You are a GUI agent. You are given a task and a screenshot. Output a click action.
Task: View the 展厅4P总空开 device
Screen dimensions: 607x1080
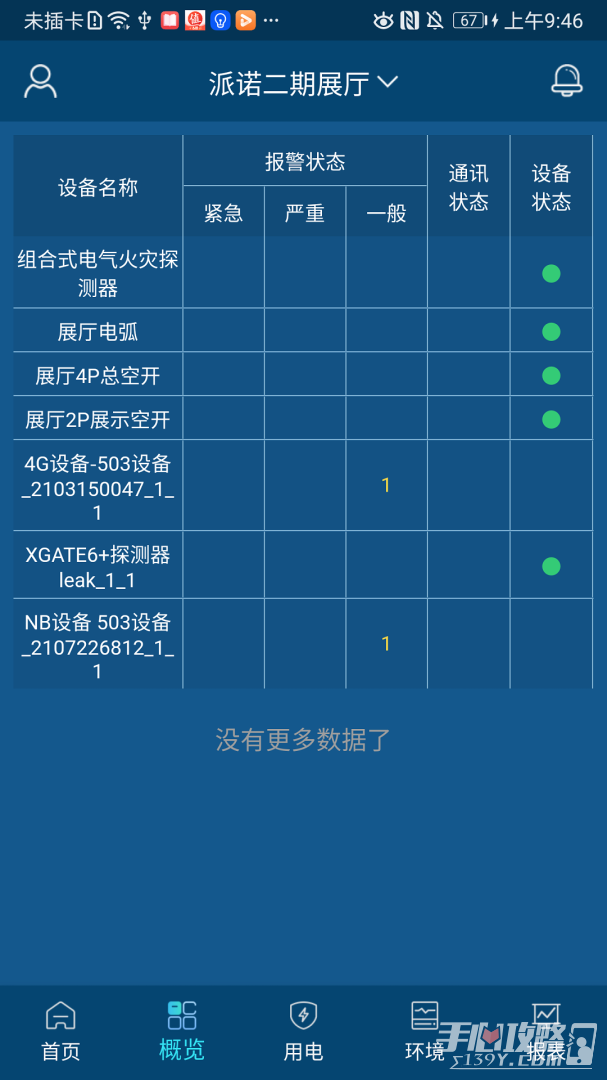pos(303,375)
